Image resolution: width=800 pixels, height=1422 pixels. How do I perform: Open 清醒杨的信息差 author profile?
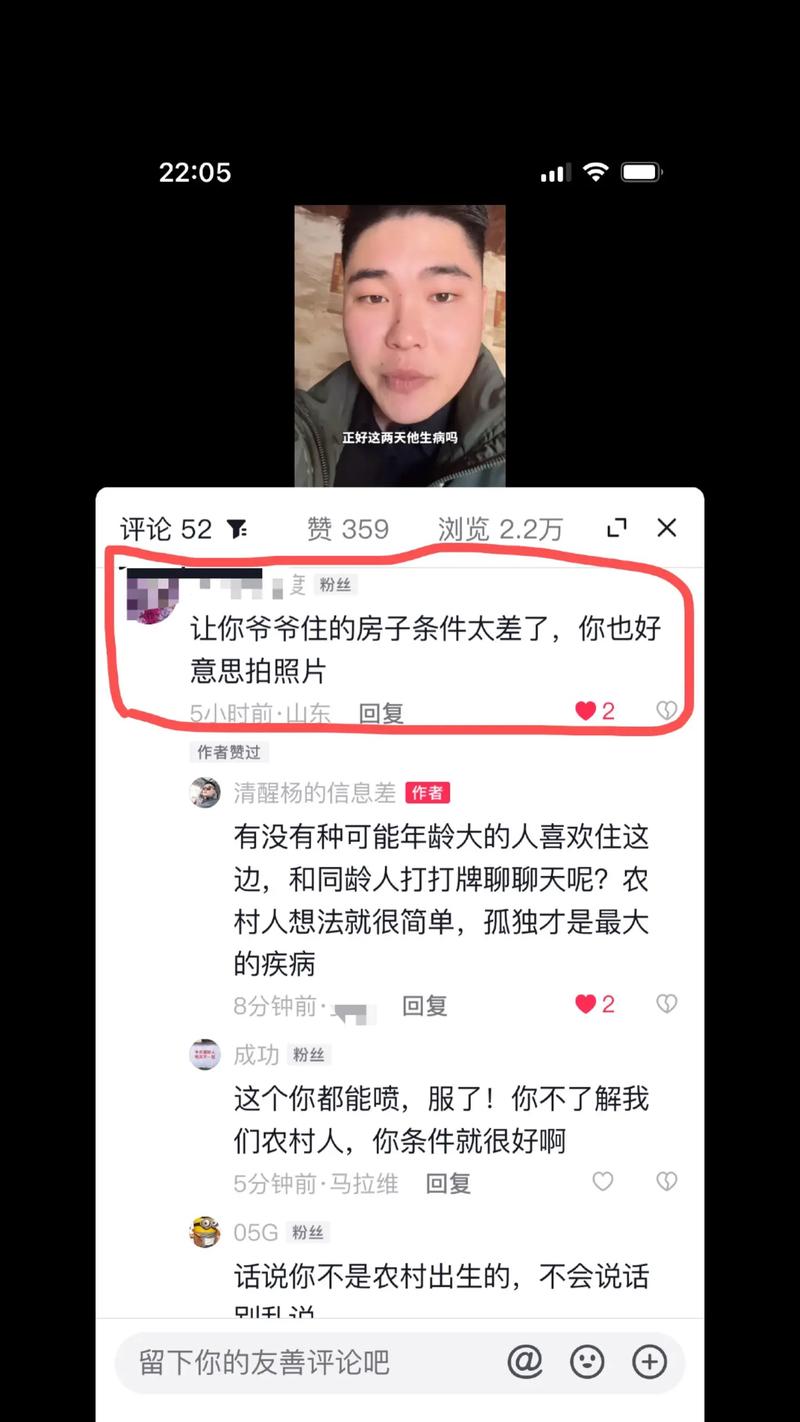pyautogui.click(x=205, y=793)
